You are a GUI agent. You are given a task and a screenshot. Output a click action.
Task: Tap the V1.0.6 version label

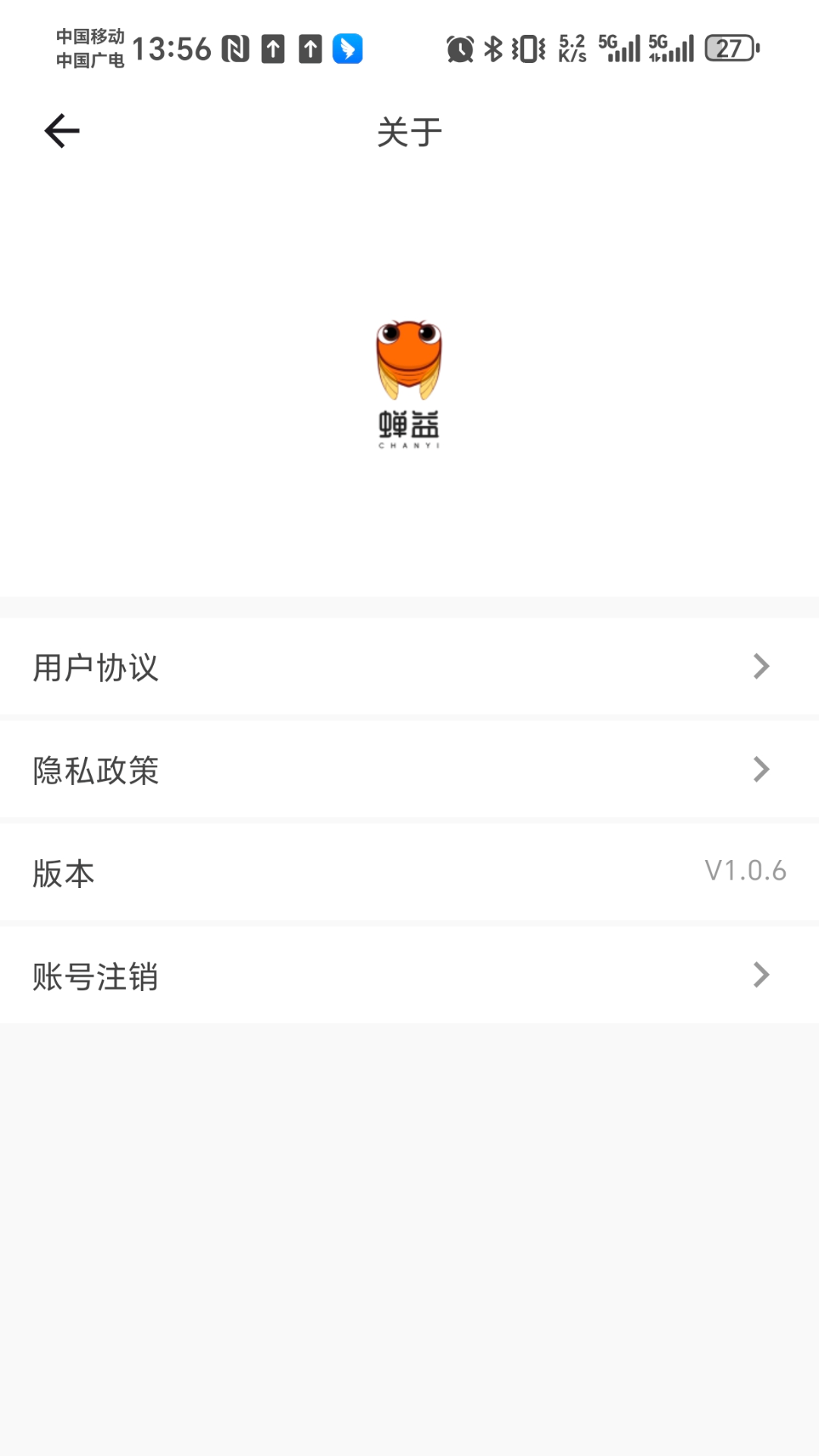point(745,871)
